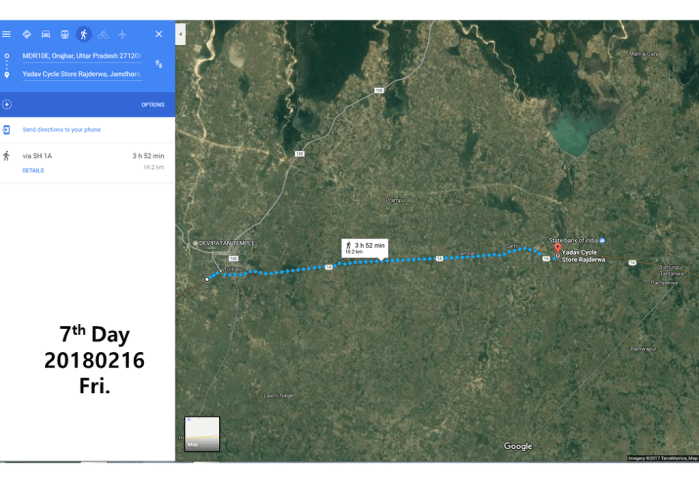Select the recommended travel mode icon
The image size is (699, 483).
[27, 34]
